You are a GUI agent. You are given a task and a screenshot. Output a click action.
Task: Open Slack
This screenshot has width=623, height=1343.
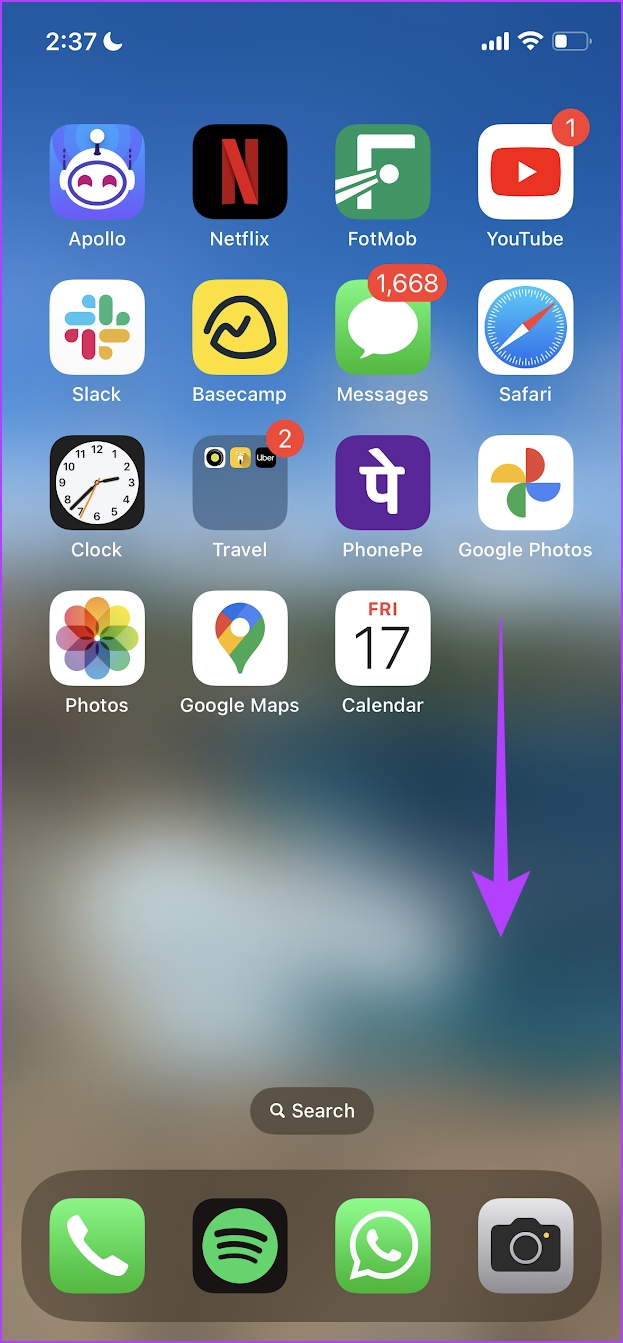coord(97,327)
